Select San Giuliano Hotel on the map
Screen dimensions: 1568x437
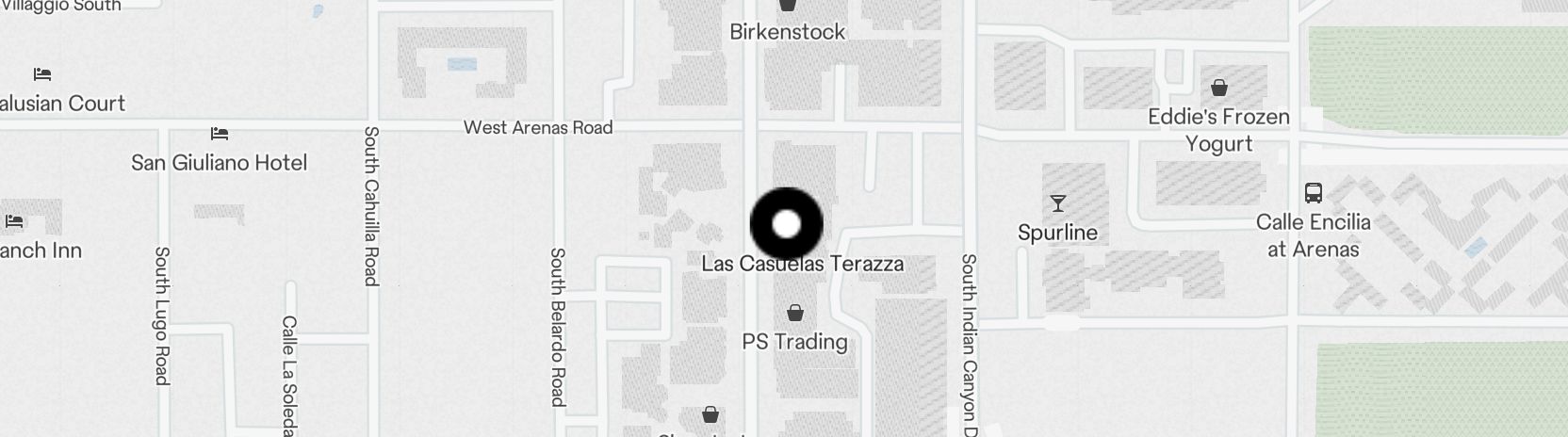[x=220, y=134]
